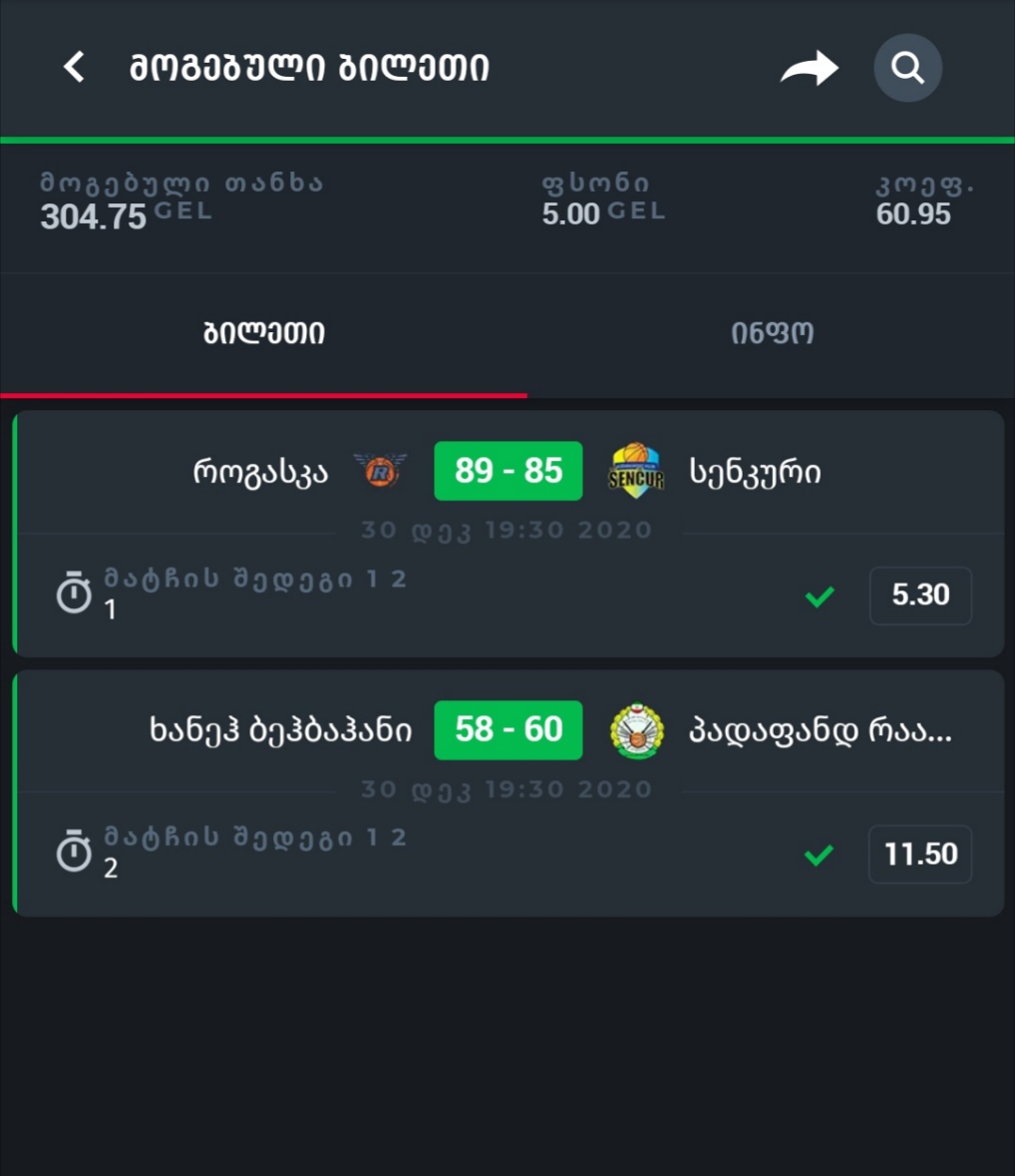
Task: Open the როგასკა vs სენკური match card
Action: 507,472
